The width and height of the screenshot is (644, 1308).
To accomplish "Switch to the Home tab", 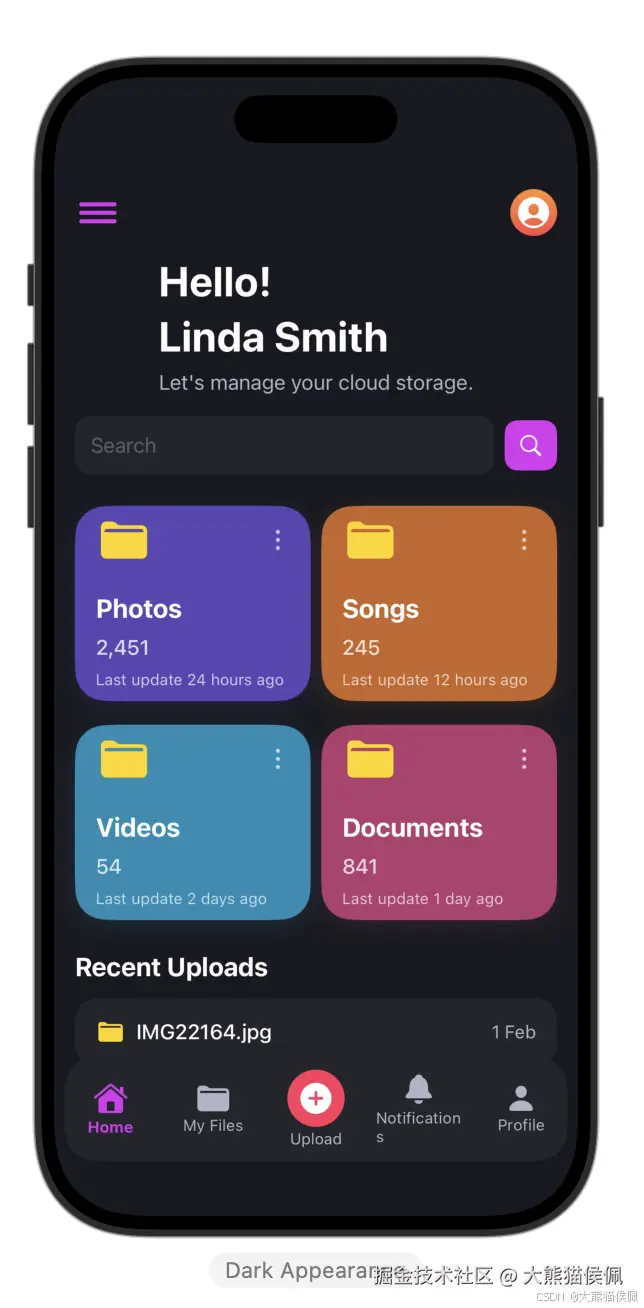I will coord(110,1110).
